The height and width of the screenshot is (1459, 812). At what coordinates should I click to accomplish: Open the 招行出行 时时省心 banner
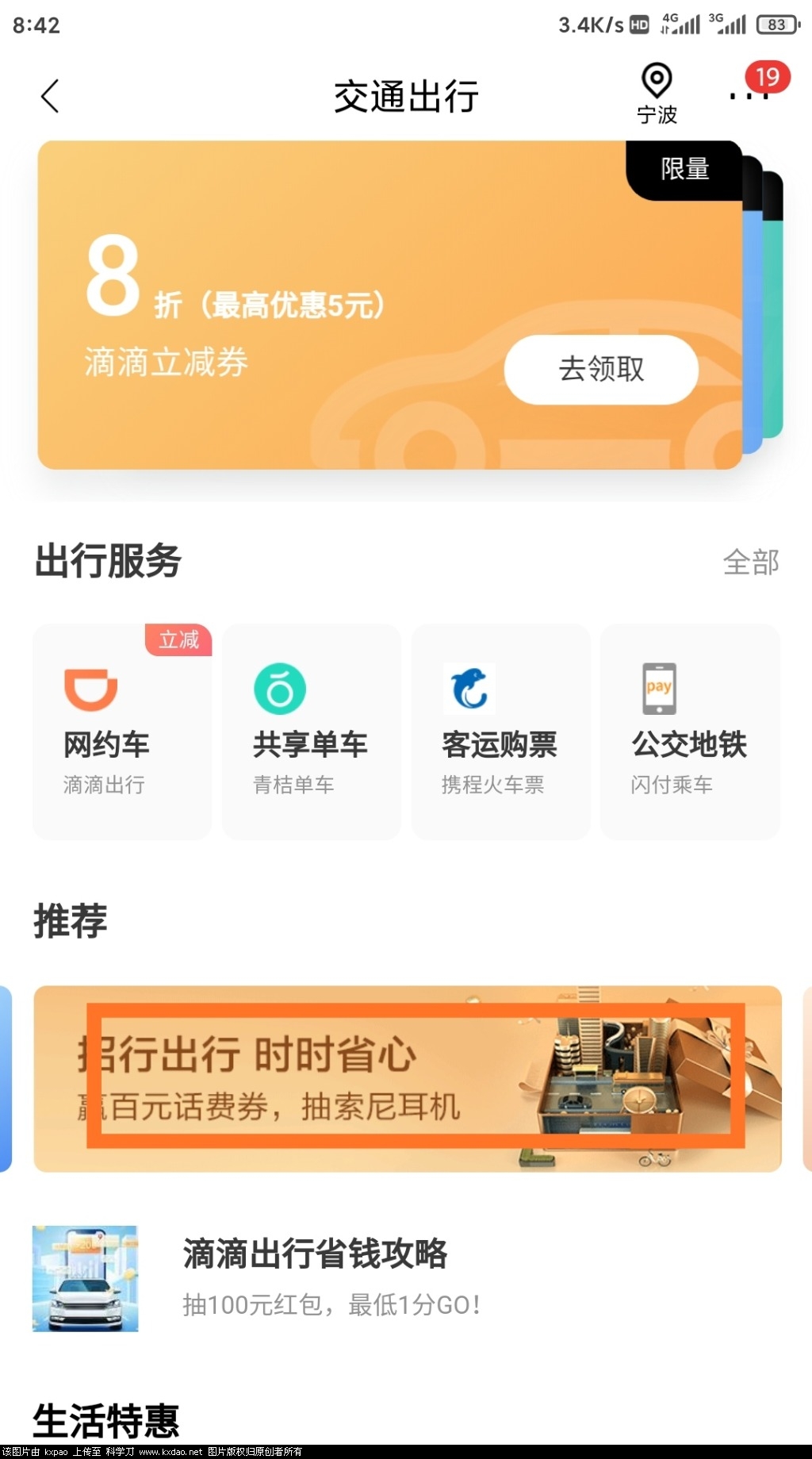click(x=408, y=1077)
